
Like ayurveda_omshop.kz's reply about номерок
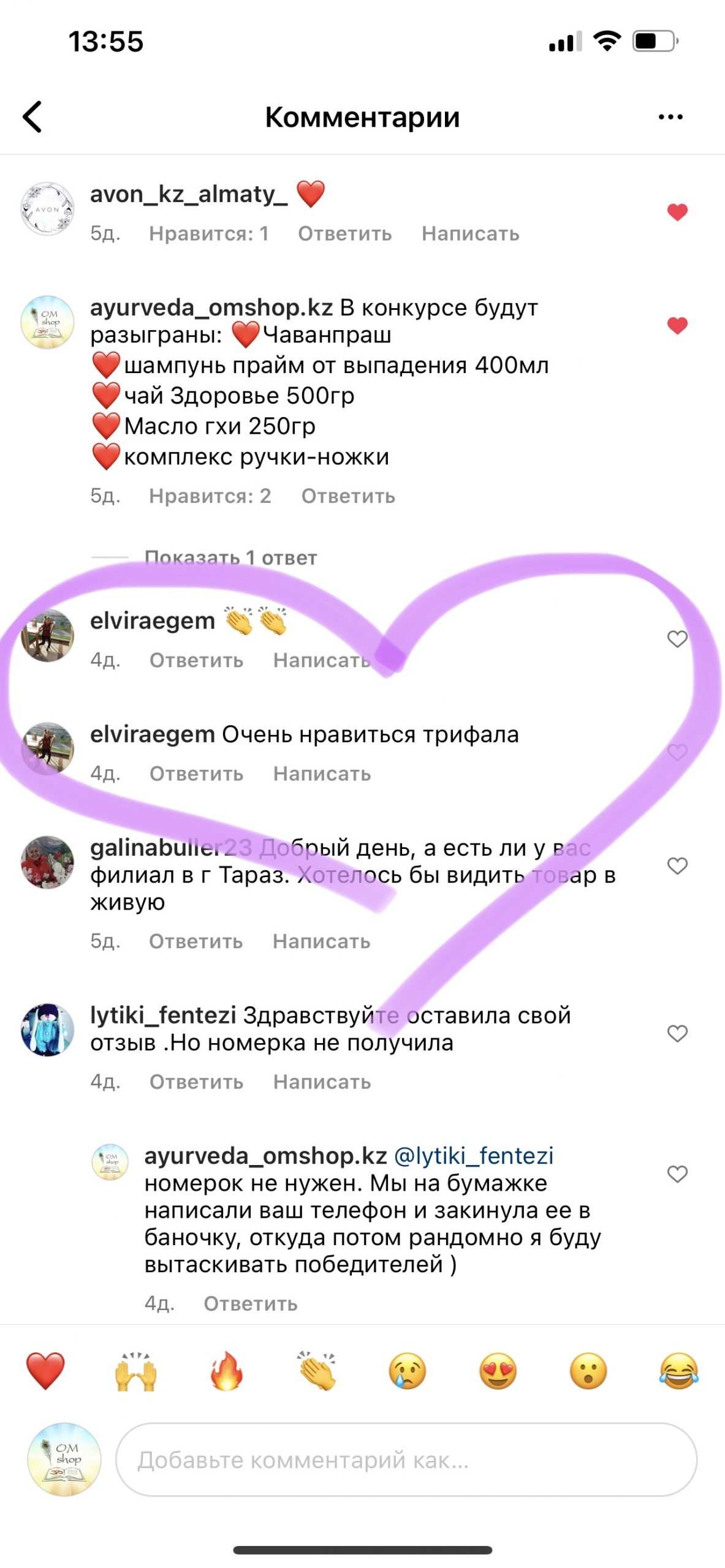point(677,1174)
